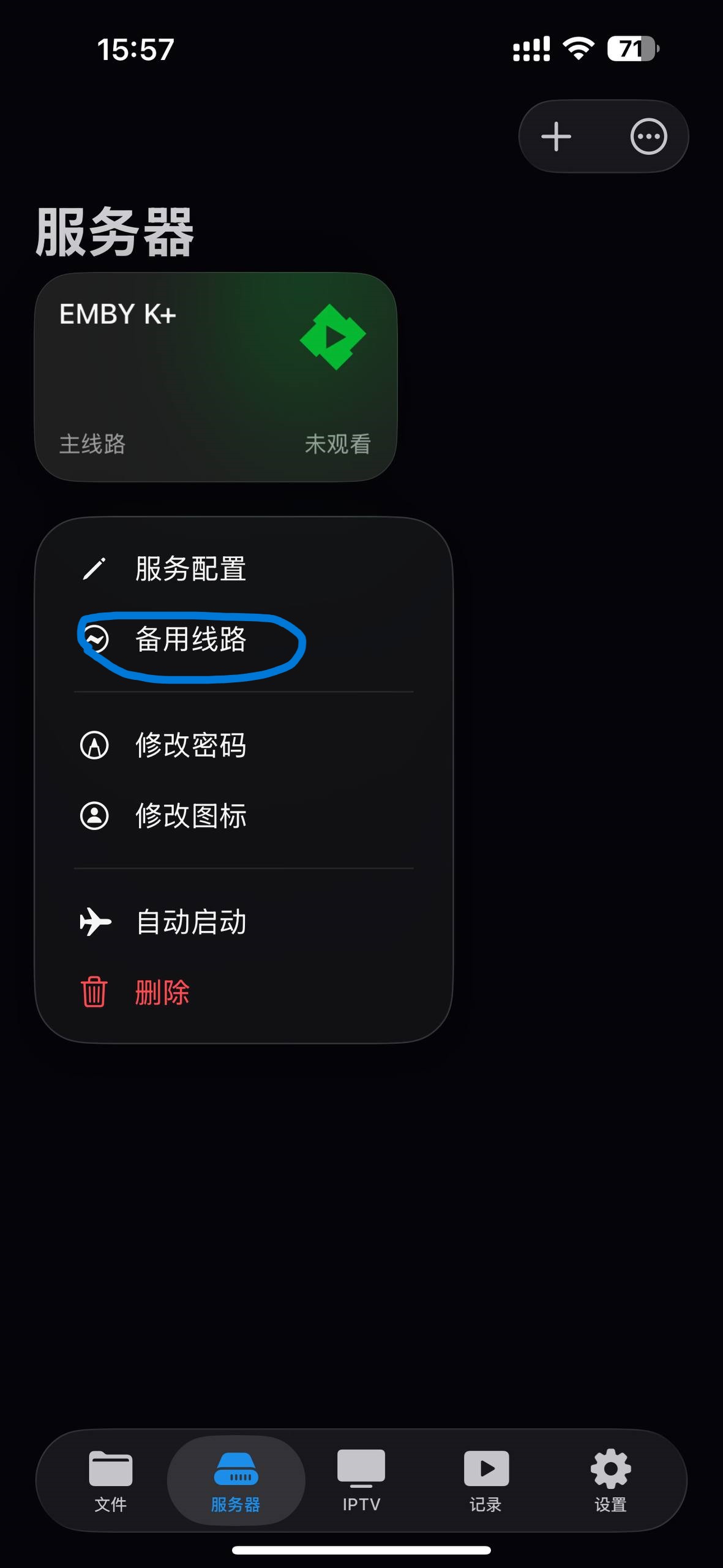This screenshot has height=1568, width=723.
Task: Tap 删除 to remove the server
Action: (x=162, y=992)
